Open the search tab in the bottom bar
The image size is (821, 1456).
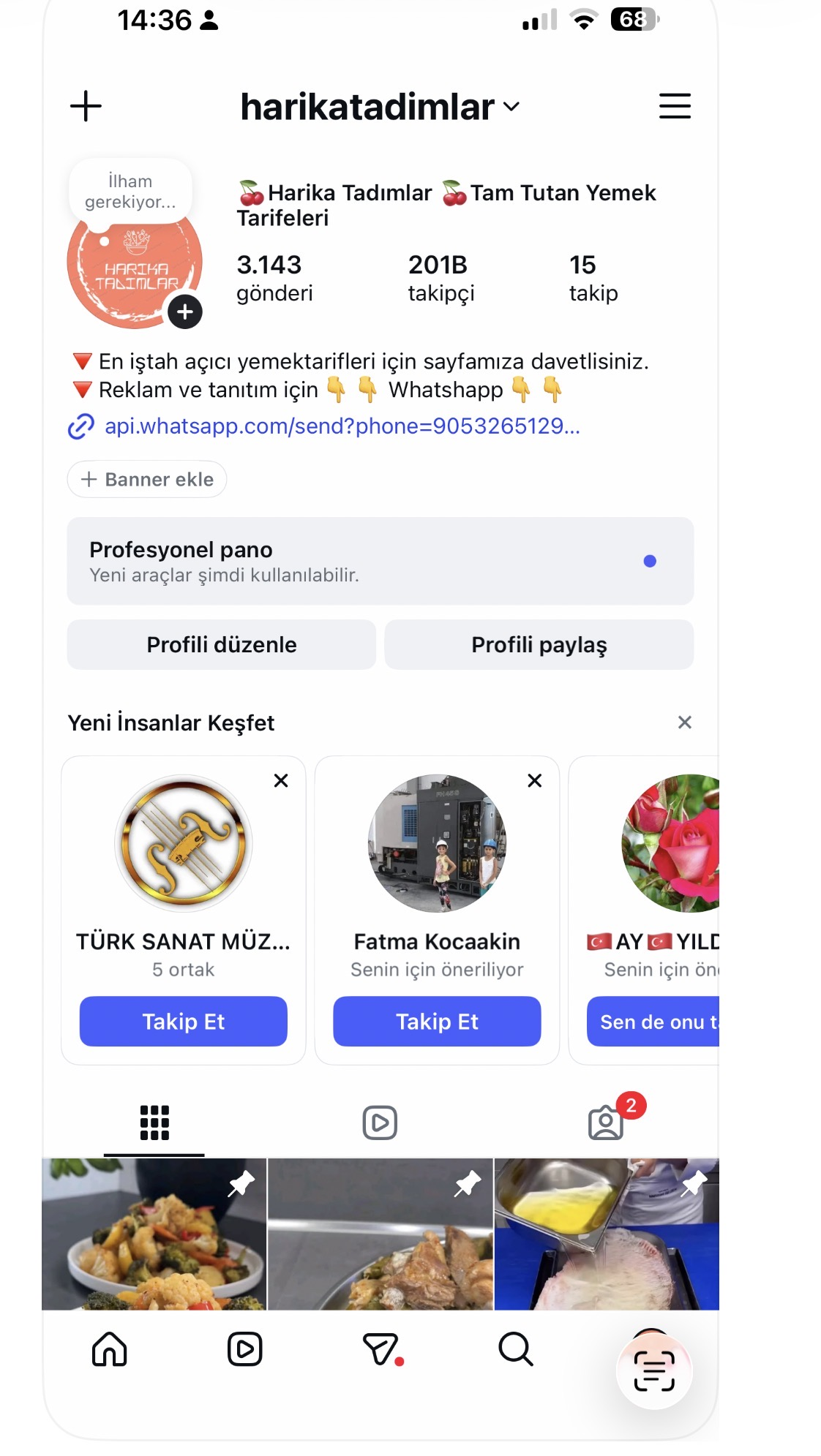tap(516, 1349)
